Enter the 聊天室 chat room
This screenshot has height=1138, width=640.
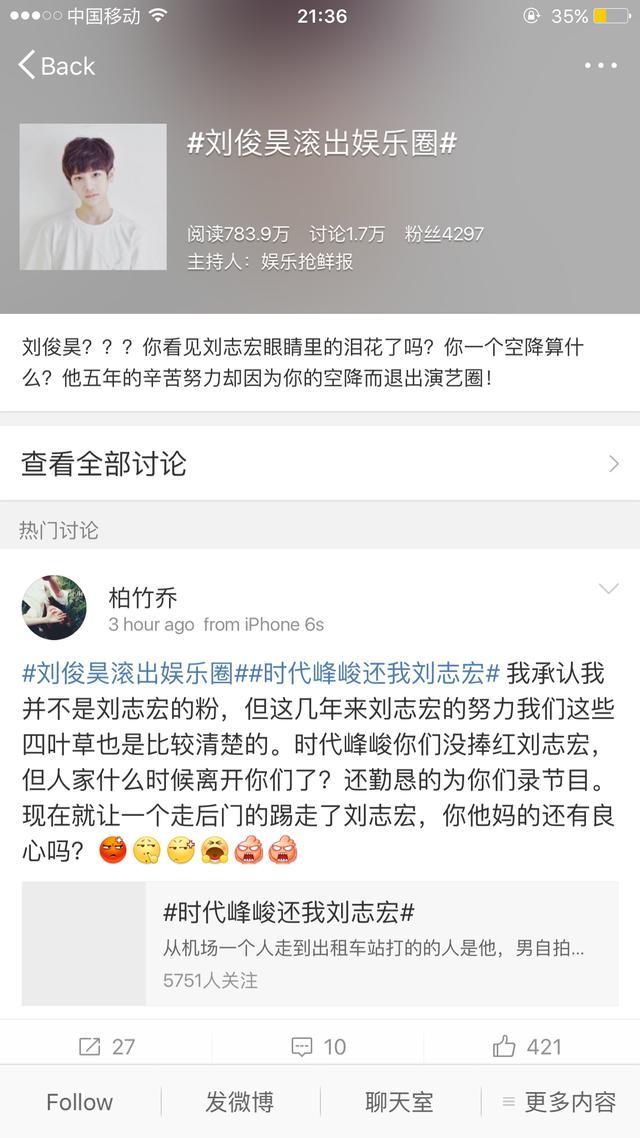point(399,1102)
